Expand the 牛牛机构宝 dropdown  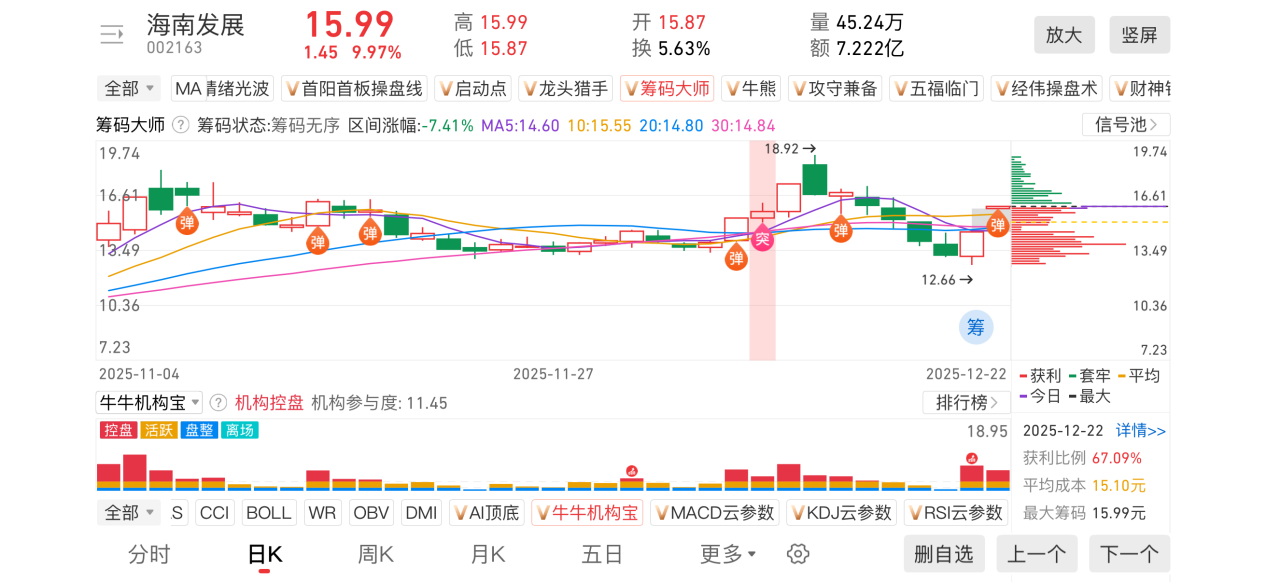(x=150, y=403)
